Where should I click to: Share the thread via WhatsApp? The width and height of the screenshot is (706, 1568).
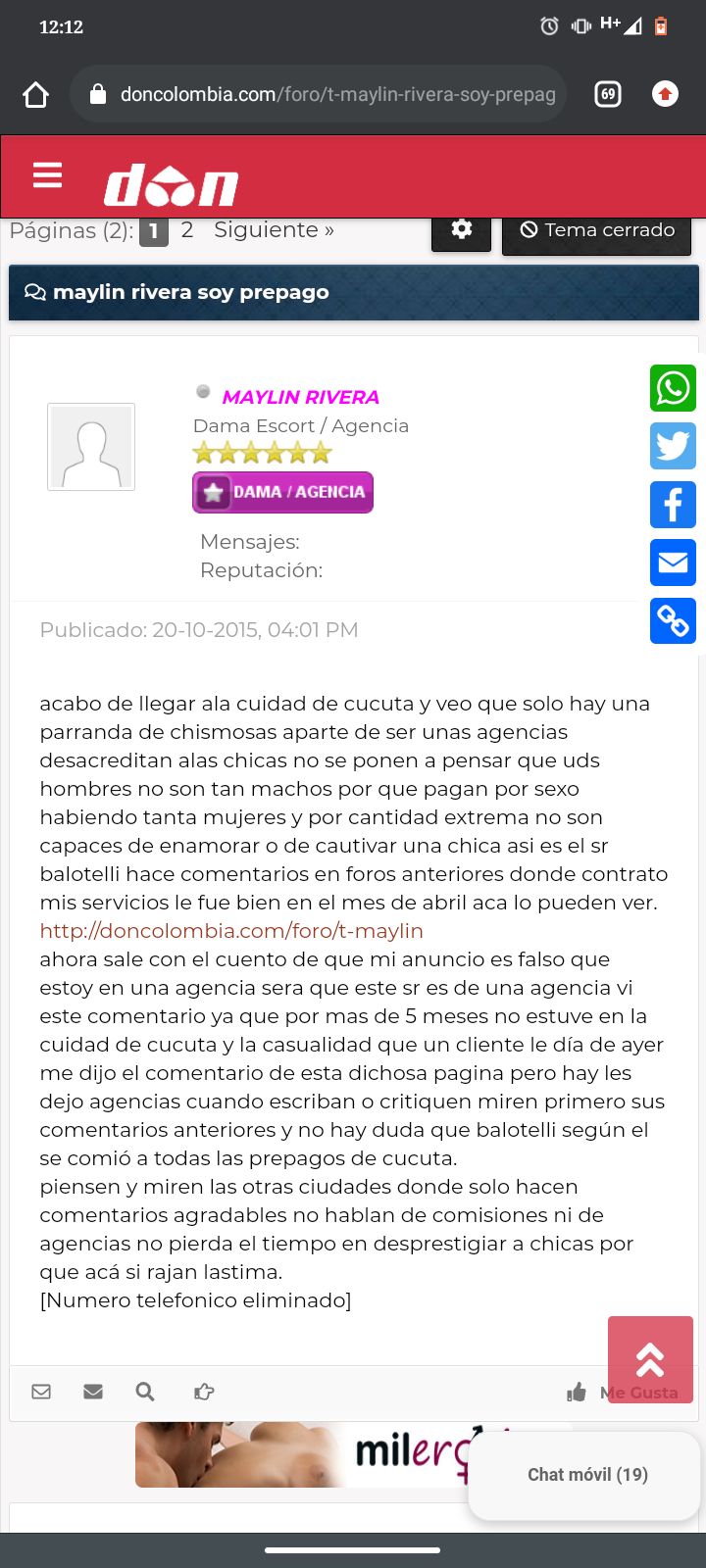pos(673,388)
